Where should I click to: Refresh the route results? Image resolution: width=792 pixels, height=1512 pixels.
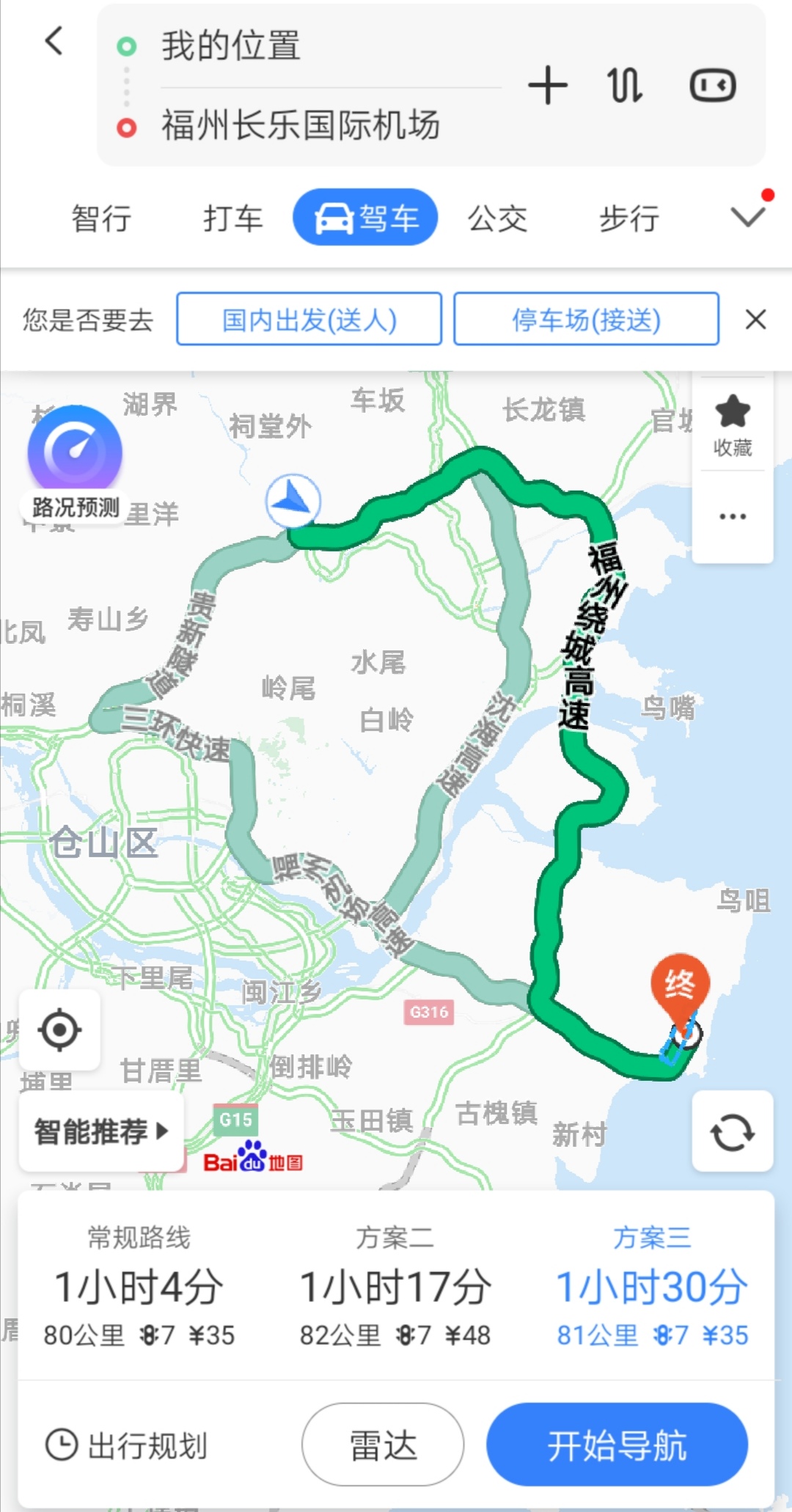pyautogui.click(x=732, y=1132)
